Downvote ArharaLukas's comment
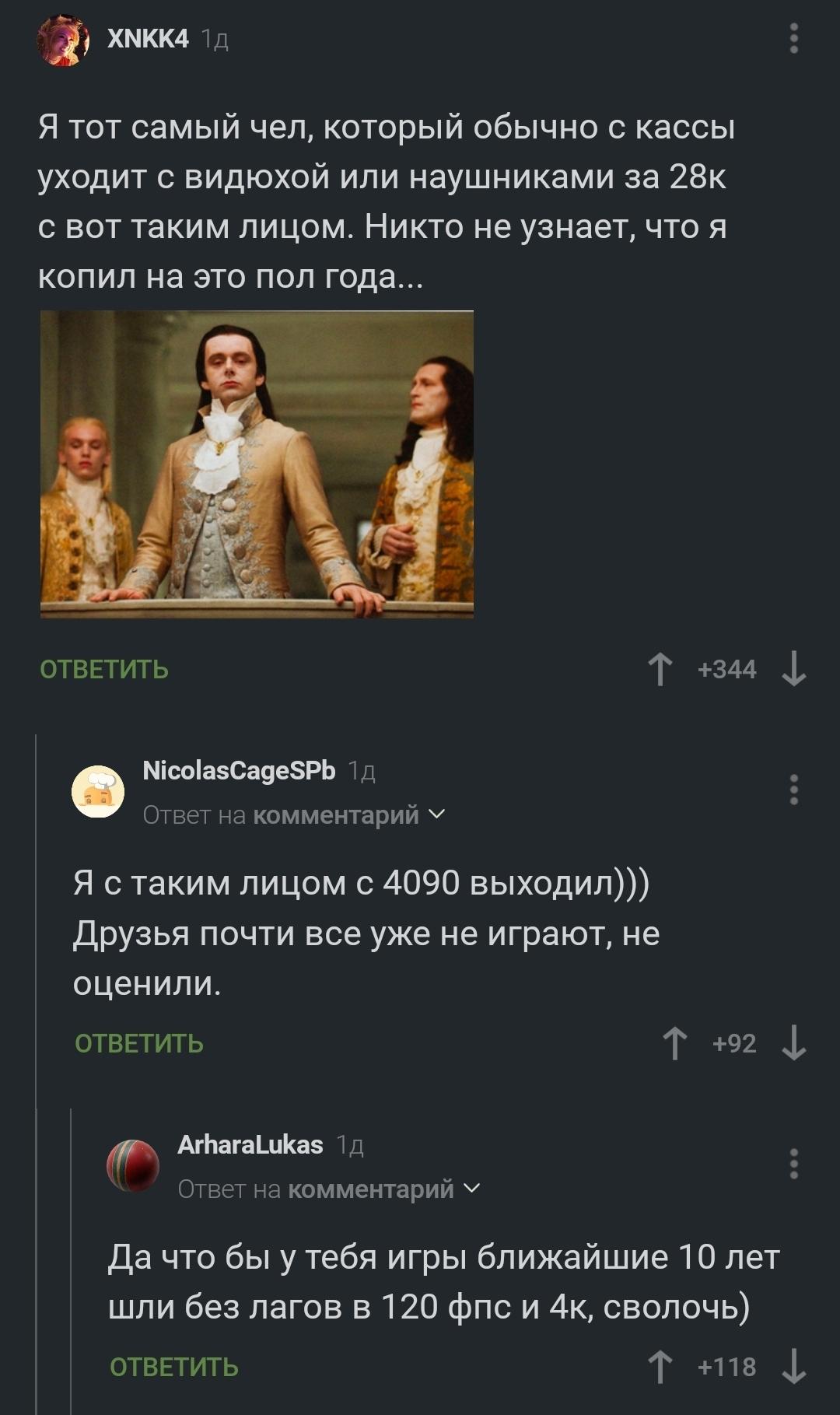The width and height of the screenshot is (840, 1415). click(793, 1367)
